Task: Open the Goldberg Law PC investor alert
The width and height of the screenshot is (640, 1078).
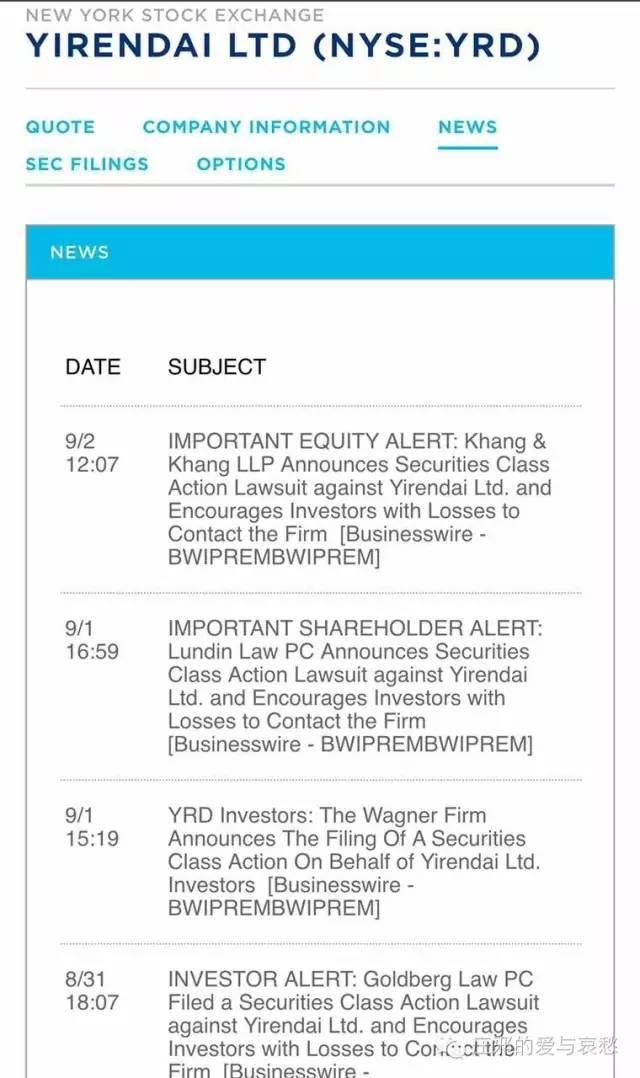Action: coord(354,1023)
